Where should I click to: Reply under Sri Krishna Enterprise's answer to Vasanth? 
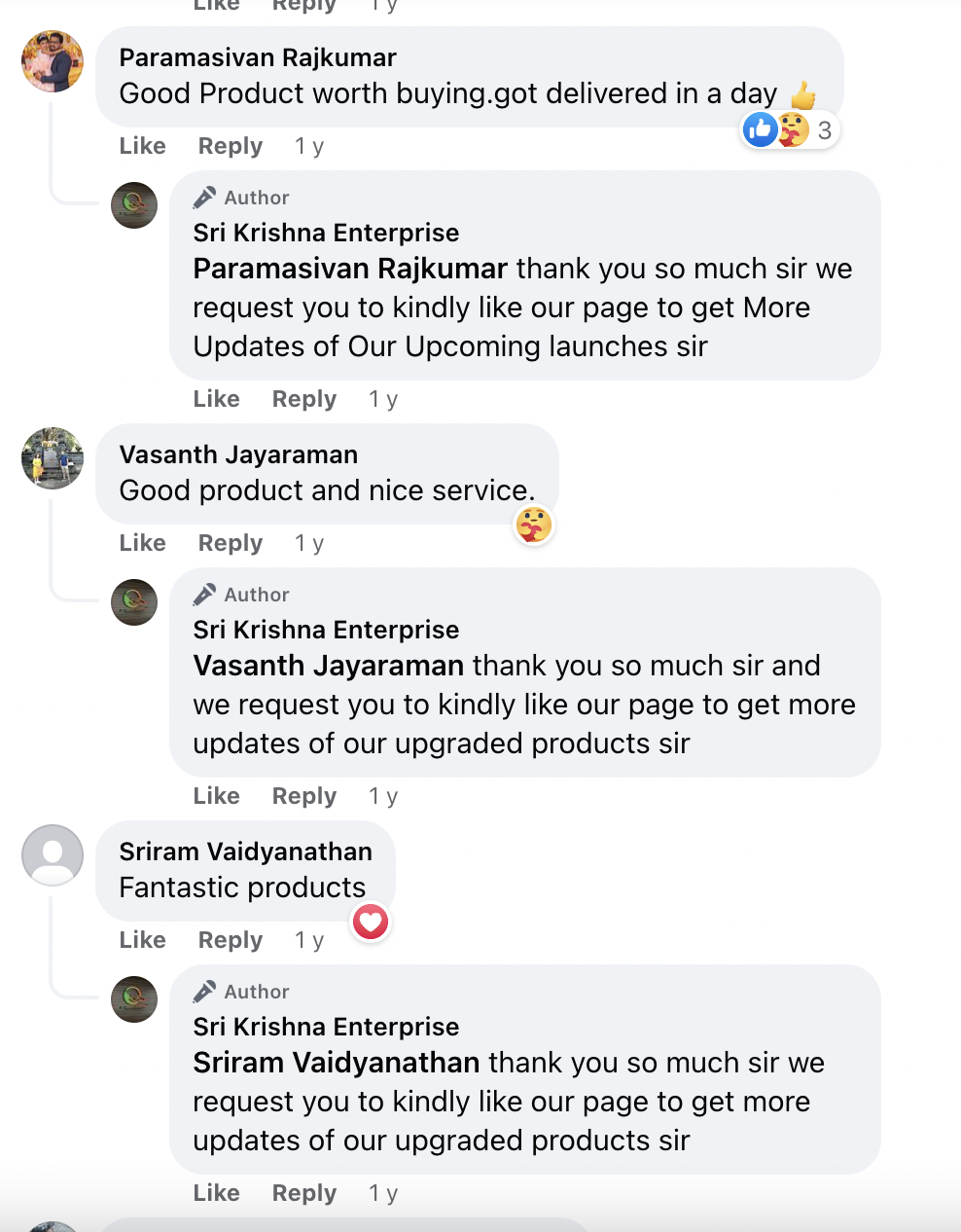click(x=303, y=796)
